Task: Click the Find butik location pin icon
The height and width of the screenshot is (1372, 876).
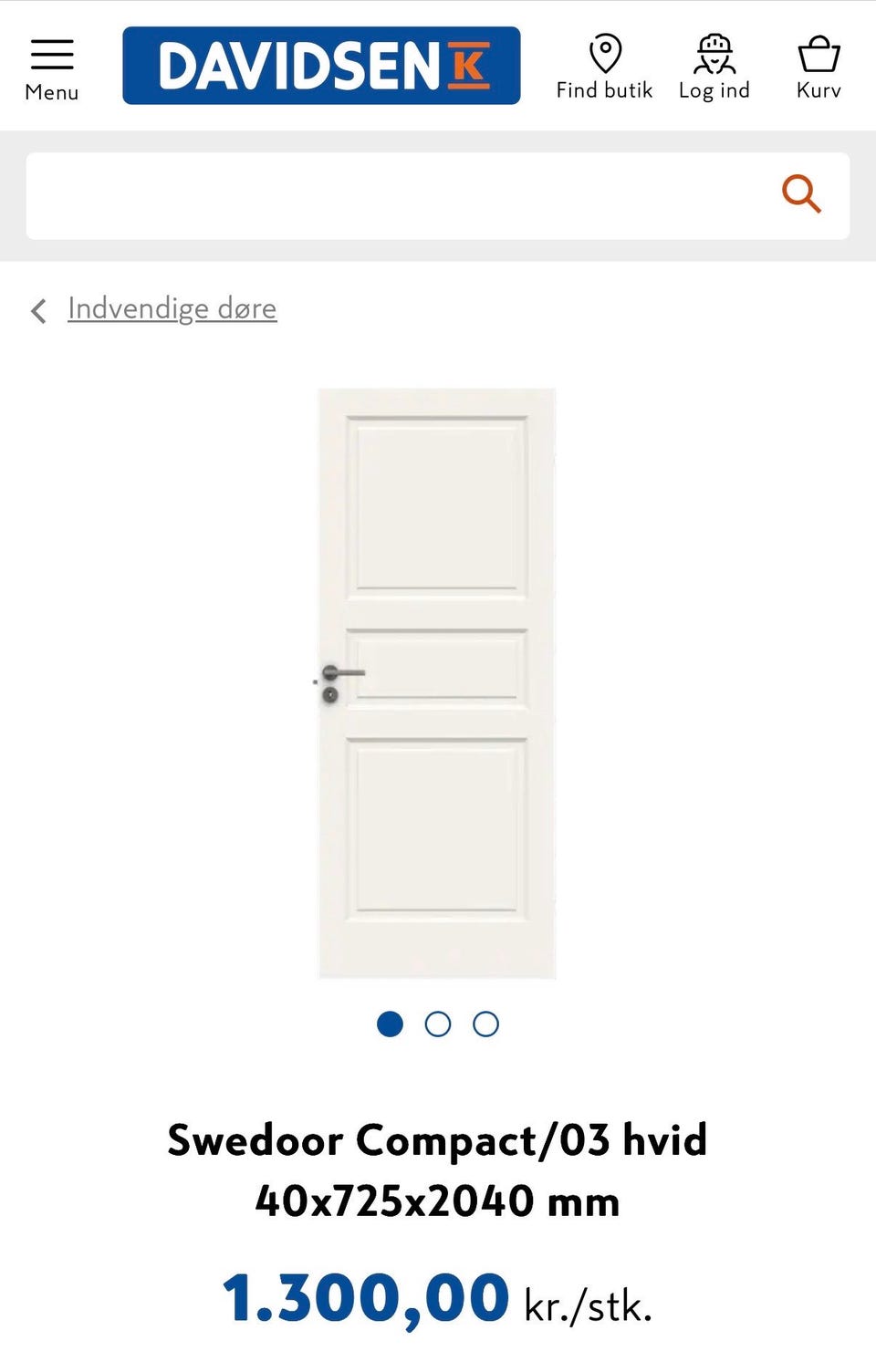Action: click(x=604, y=52)
